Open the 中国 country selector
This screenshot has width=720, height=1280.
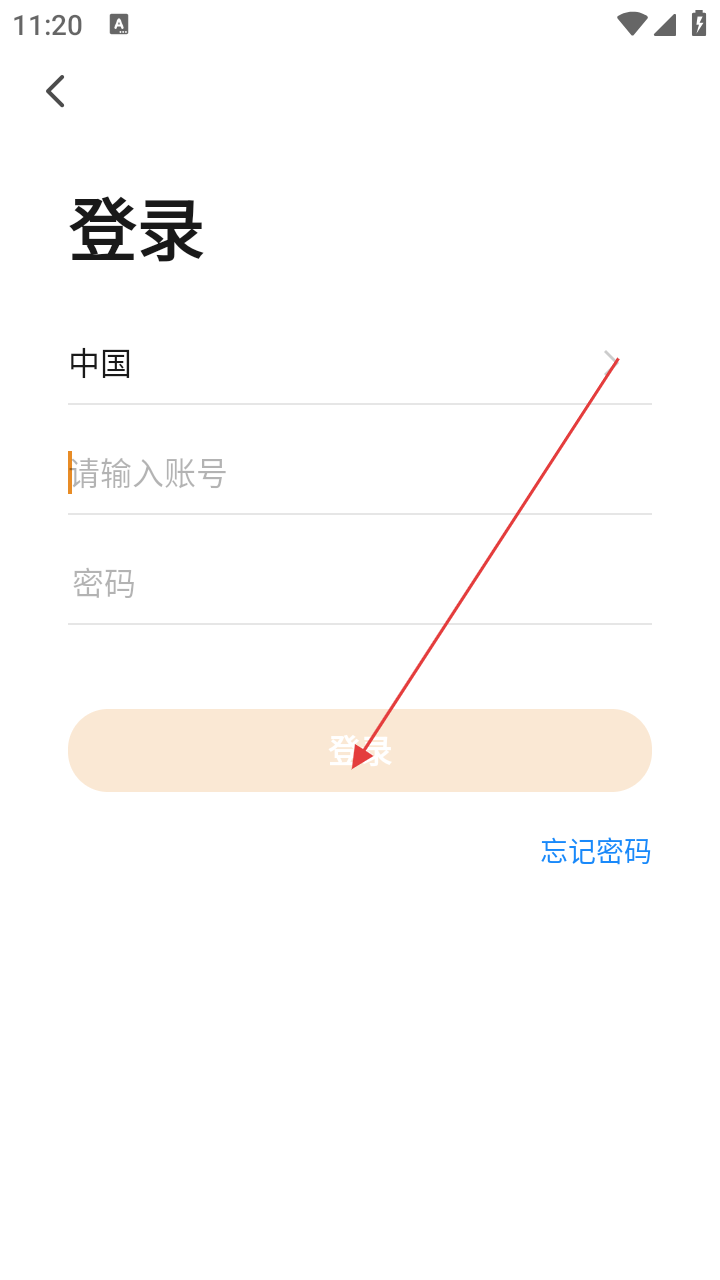point(359,363)
